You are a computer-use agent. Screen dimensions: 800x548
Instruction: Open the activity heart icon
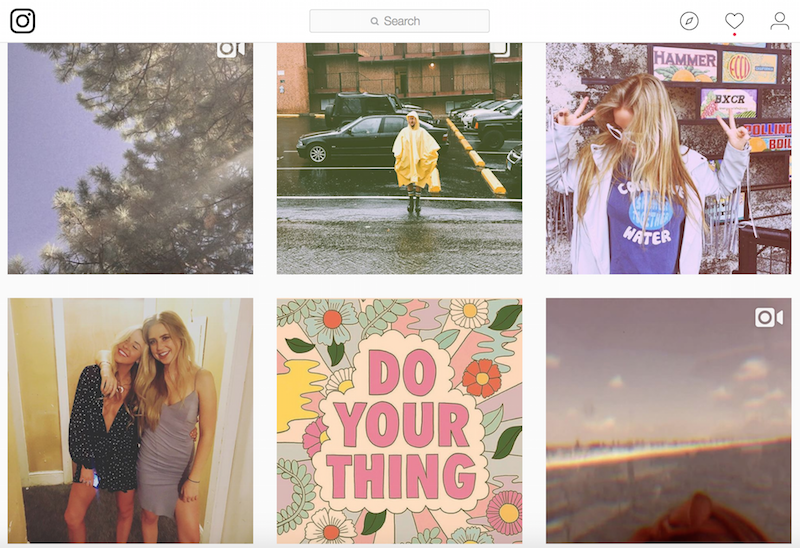coord(734,21)
